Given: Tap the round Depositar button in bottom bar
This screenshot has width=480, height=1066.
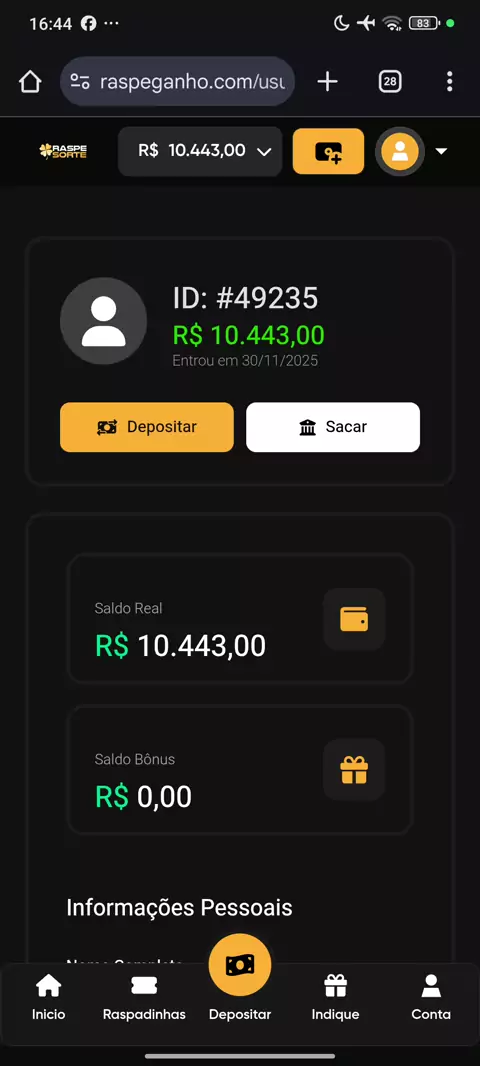Looking at the screenshot, I should (240, 965).
